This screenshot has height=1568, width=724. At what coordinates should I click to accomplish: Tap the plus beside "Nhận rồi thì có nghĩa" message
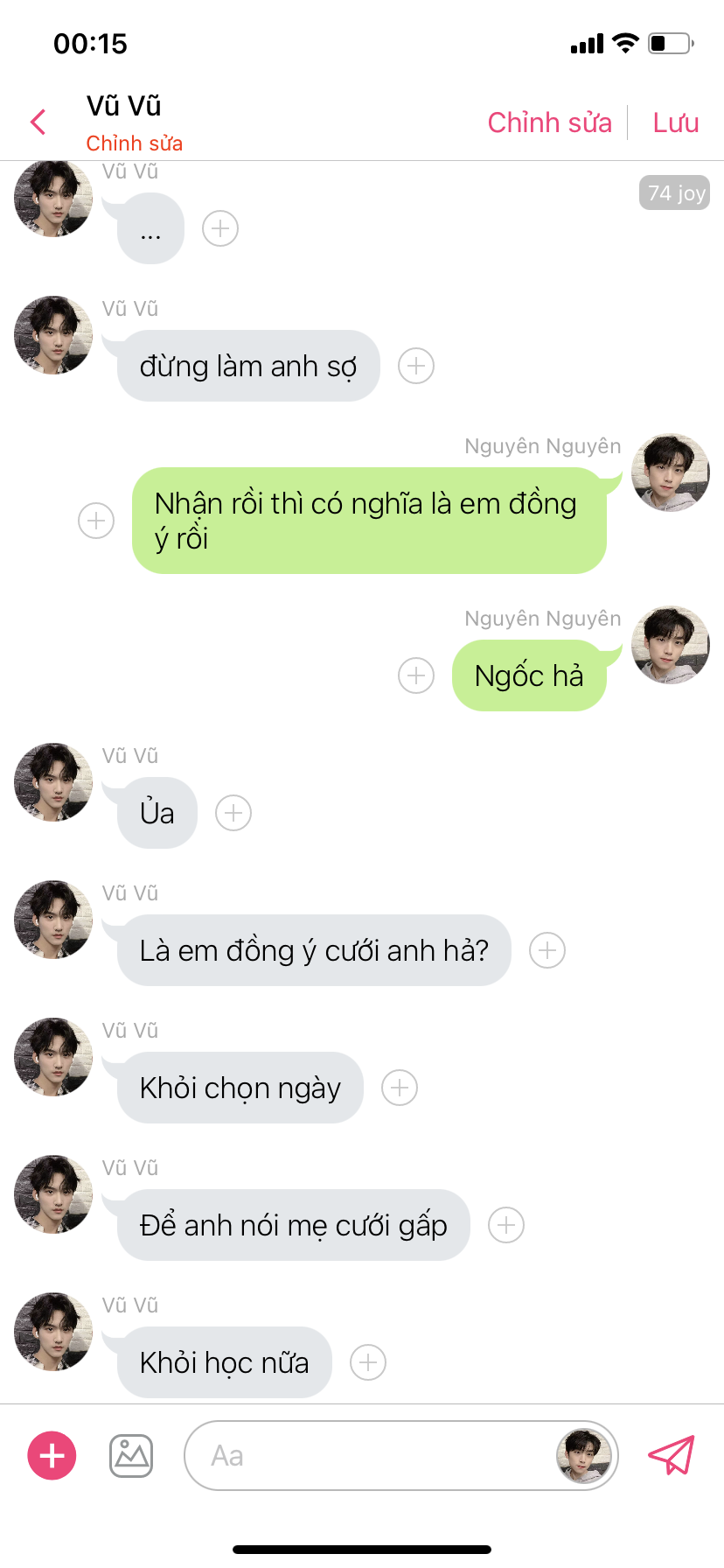[96, 521]
